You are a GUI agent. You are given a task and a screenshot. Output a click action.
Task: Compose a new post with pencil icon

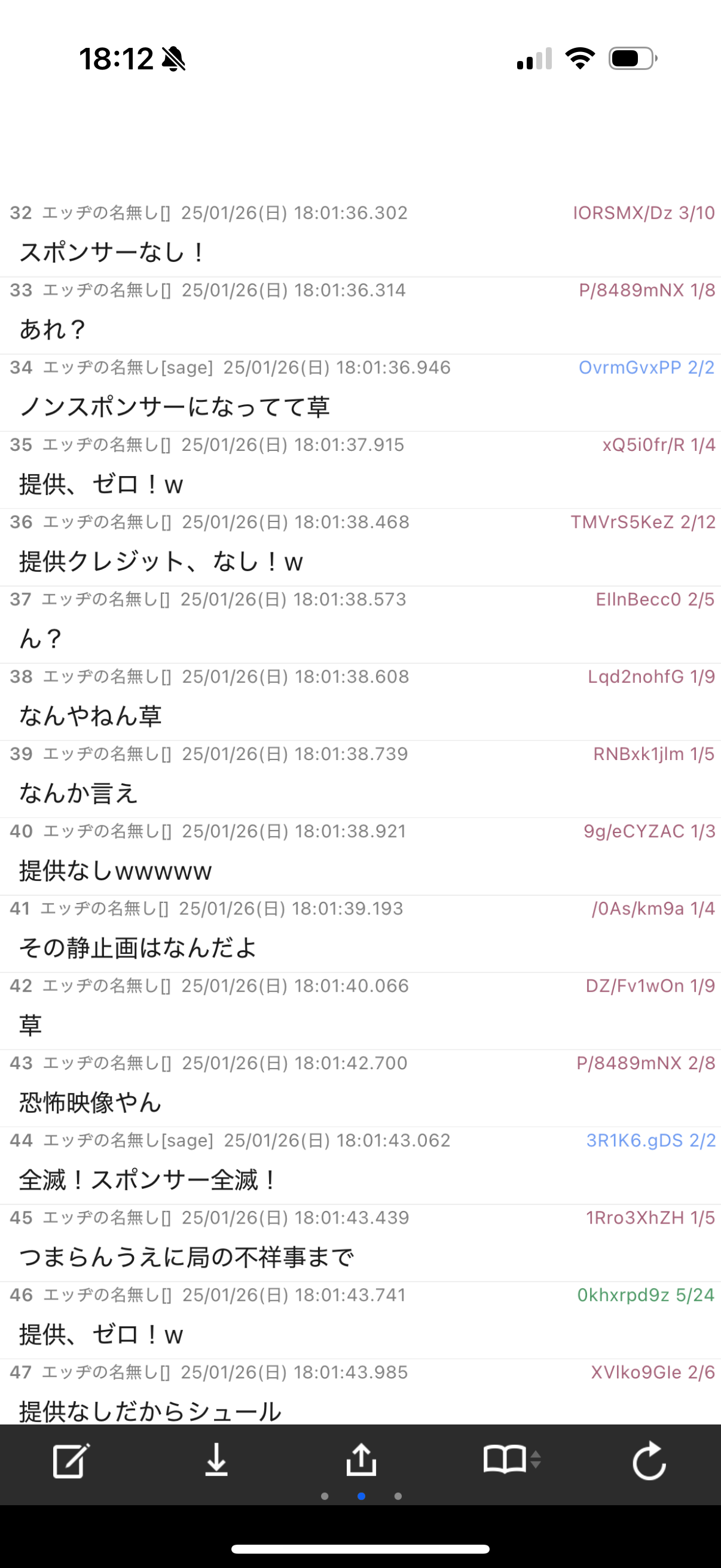71,1460
